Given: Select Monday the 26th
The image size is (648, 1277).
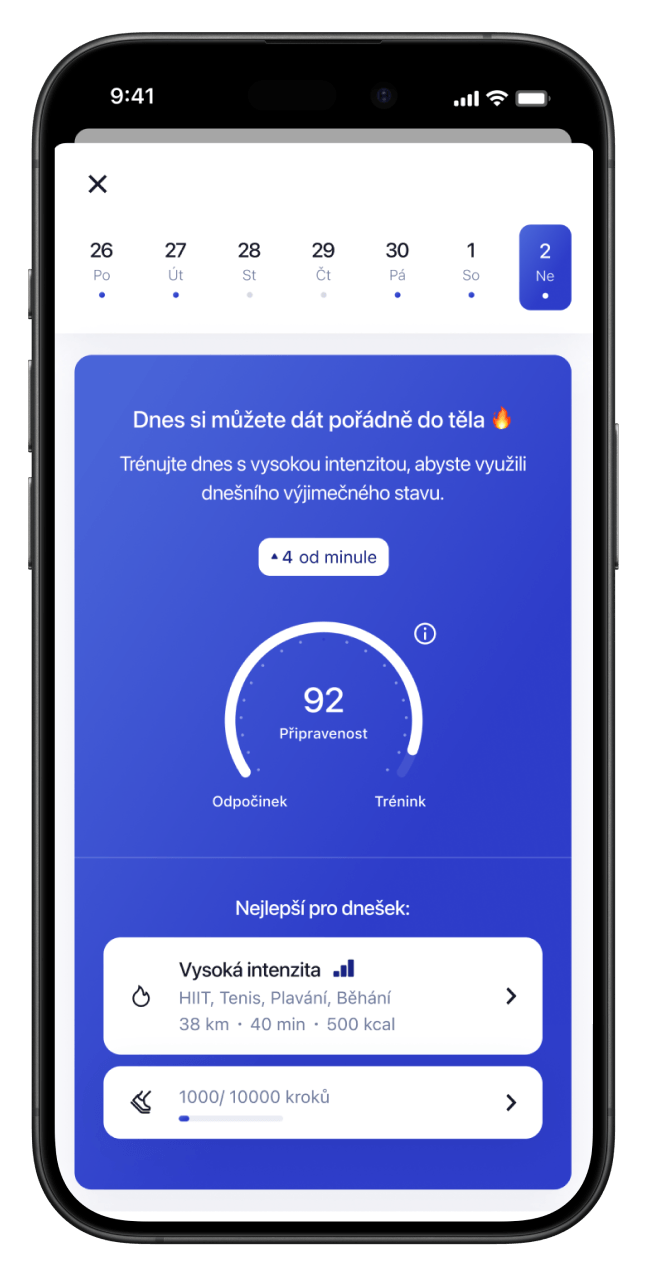Looking at the screenshot, I should coord(101,266).
